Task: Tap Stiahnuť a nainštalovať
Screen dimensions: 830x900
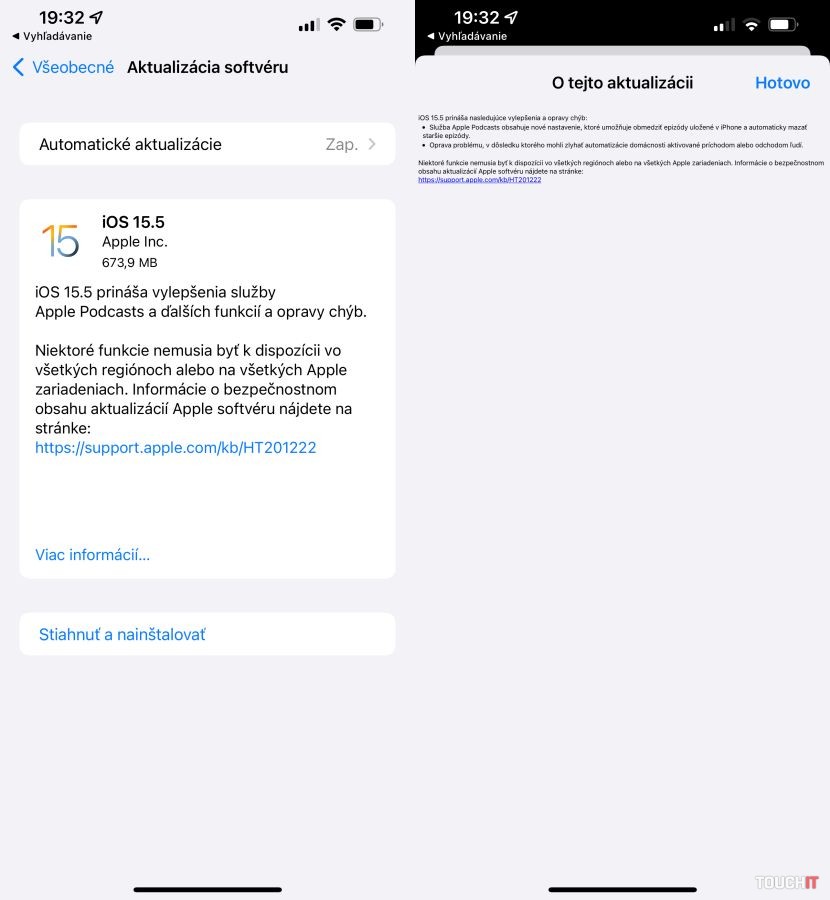Action: pyautogui.click(x=122, y=634)
